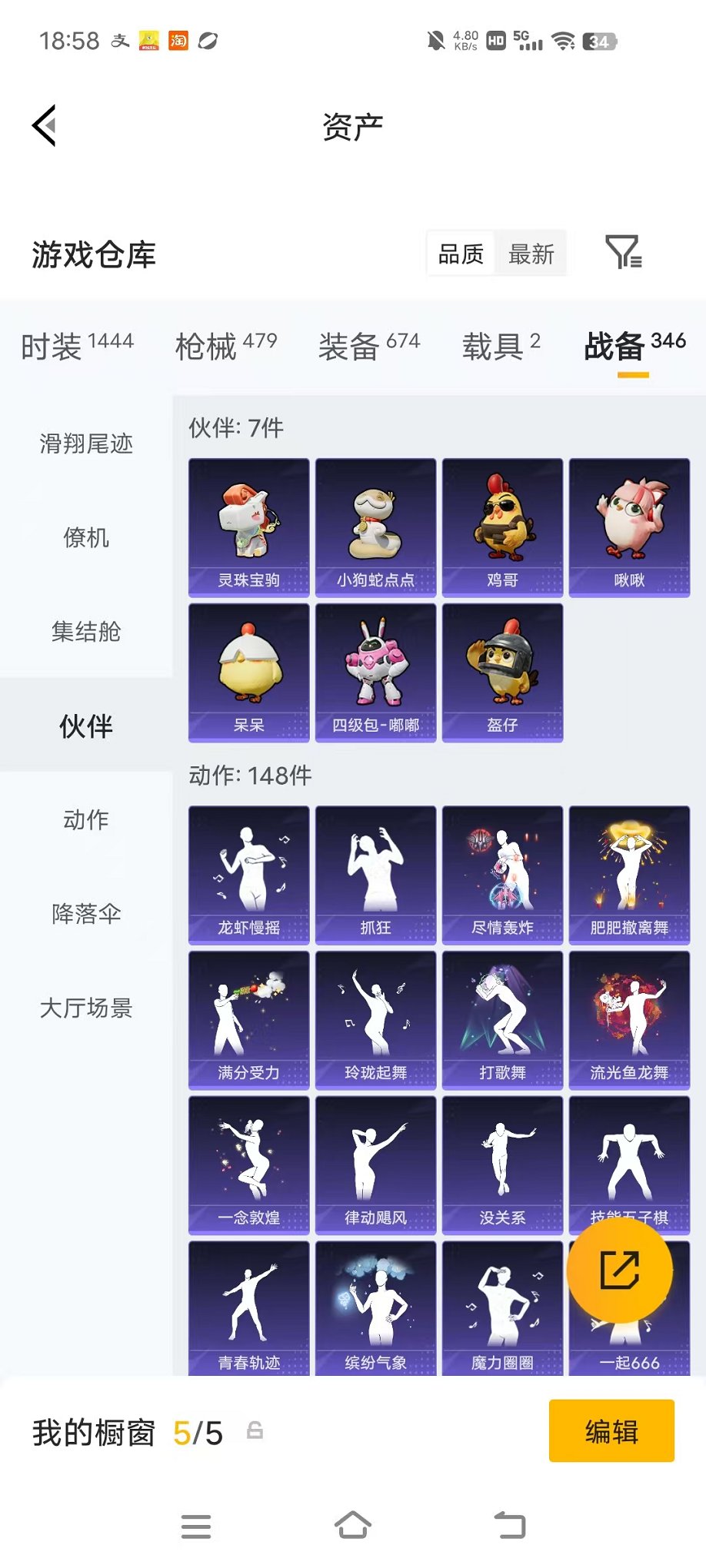
Task: Switch sorting to 最新
Action: [531, 253]
